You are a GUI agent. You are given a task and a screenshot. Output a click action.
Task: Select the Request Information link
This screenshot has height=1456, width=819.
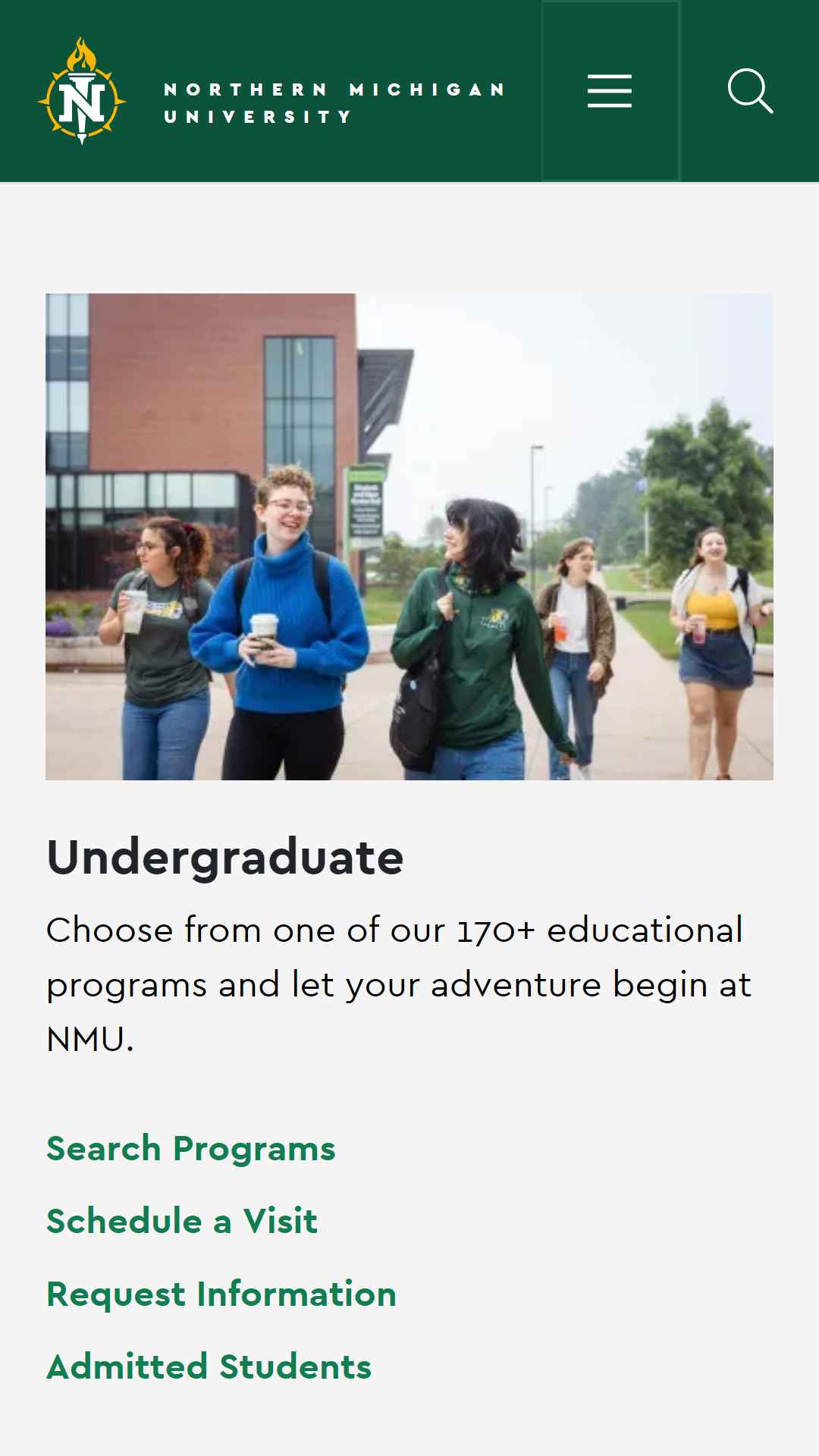pyautogui.click(x=221, y=1294)
